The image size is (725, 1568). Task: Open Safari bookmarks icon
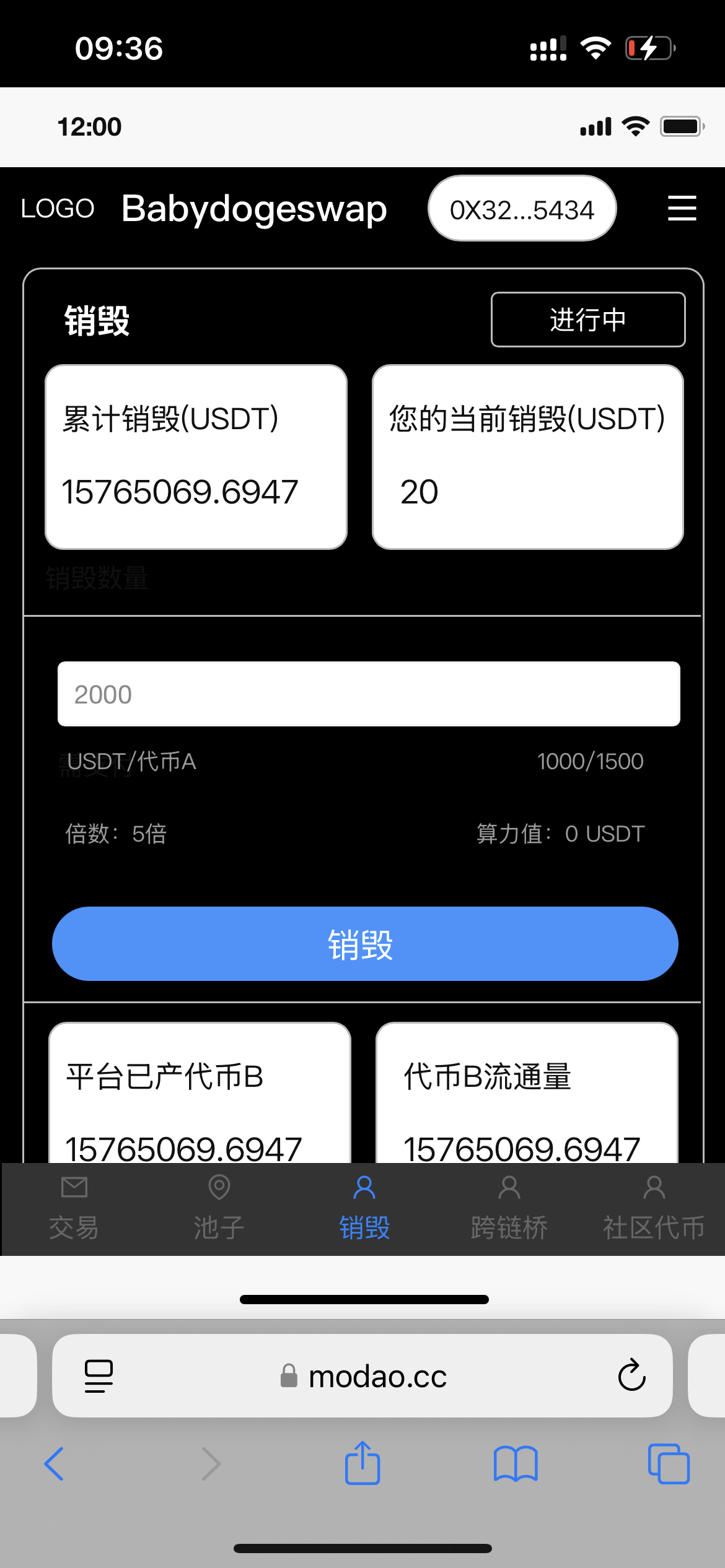515,1463
